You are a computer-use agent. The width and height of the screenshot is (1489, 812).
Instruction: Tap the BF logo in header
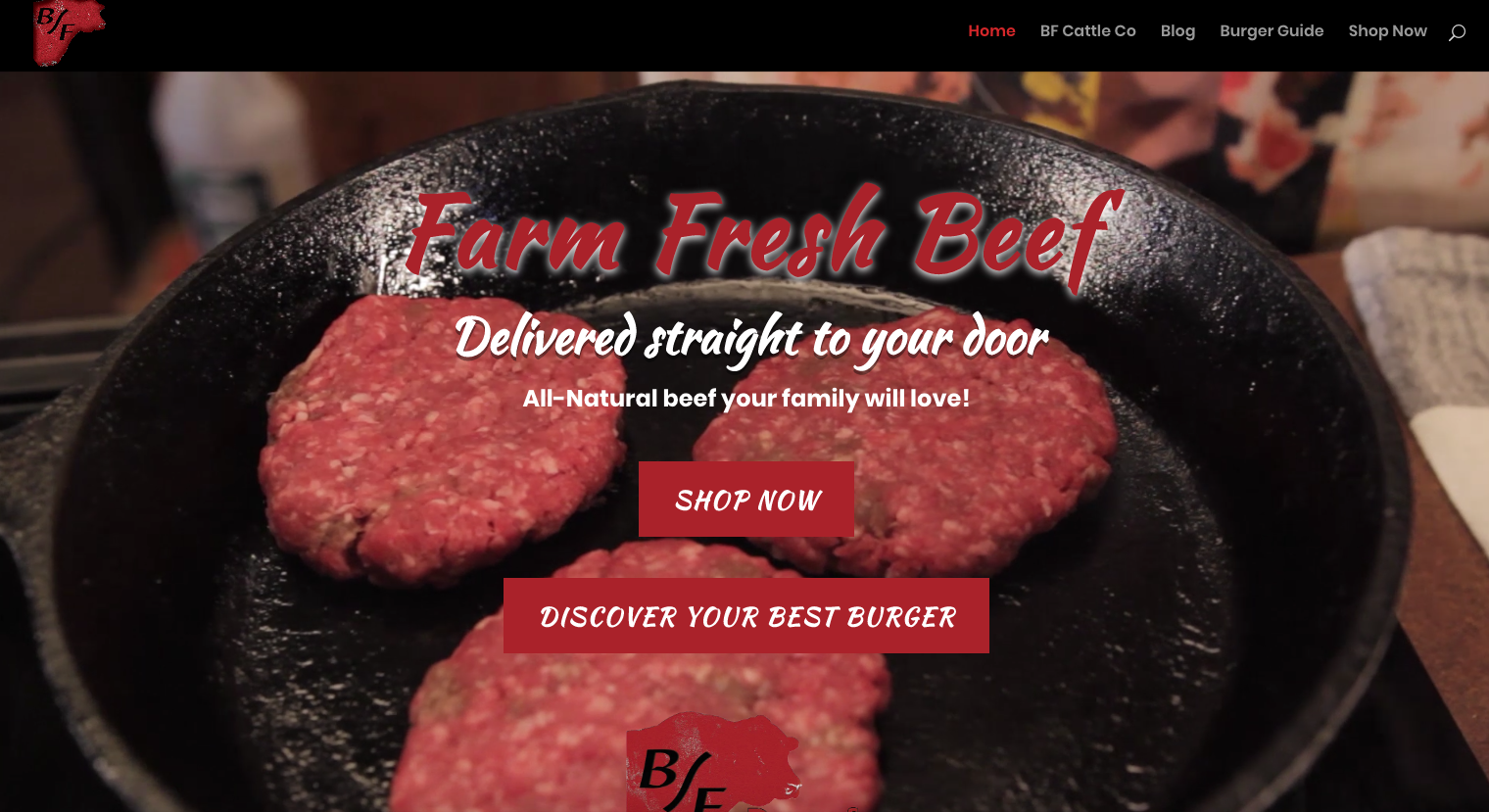point(67,32)
